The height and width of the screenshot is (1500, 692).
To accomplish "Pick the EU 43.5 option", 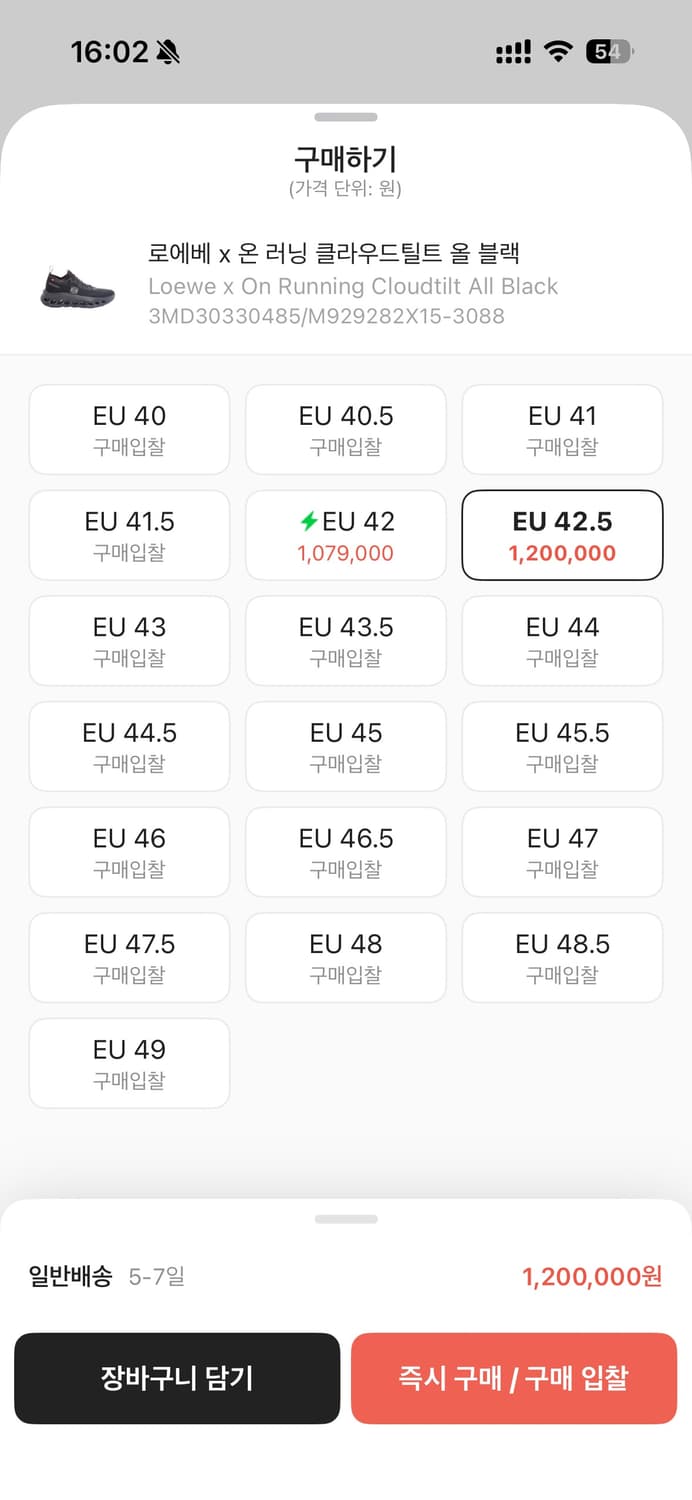I will click(x=346, y=641).
